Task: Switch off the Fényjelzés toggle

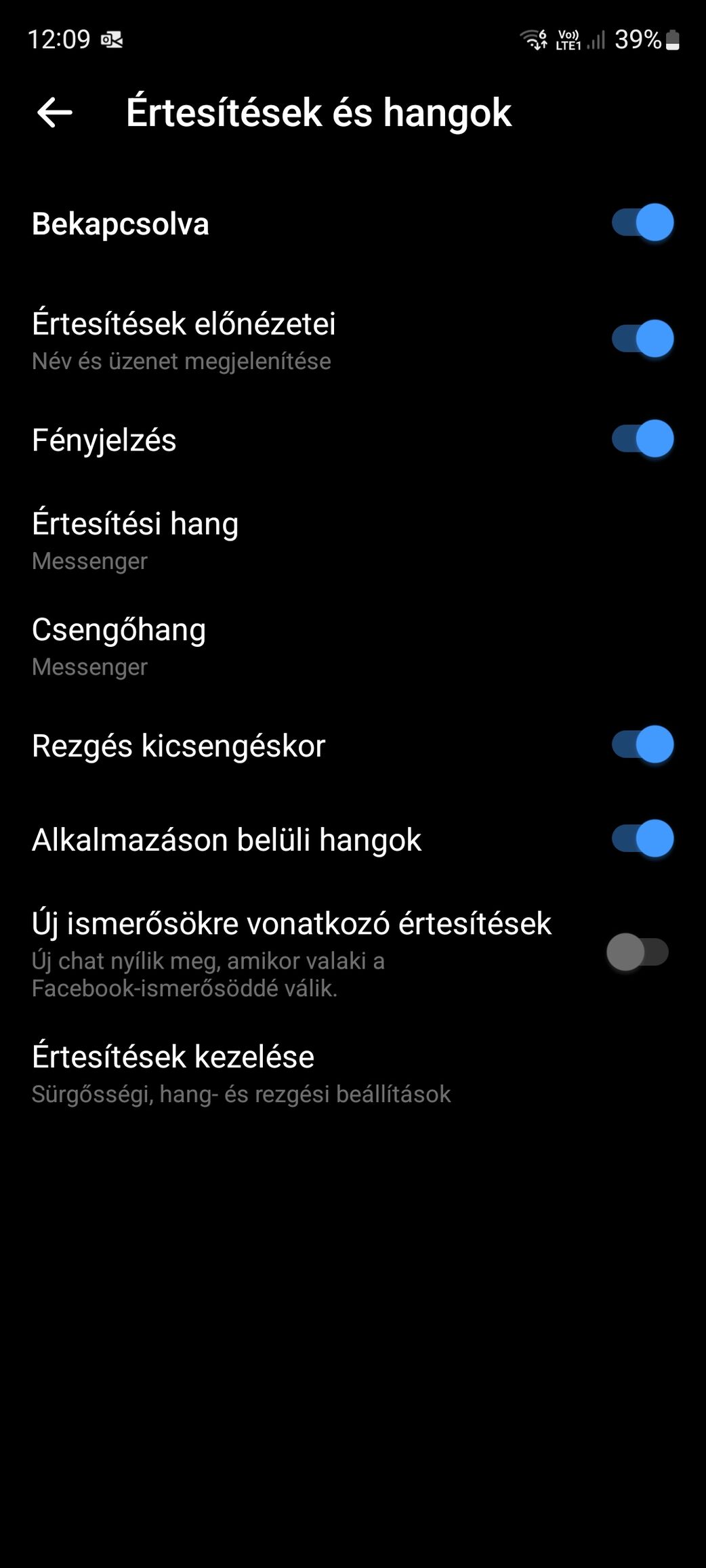Action: [x=642, y=439]
